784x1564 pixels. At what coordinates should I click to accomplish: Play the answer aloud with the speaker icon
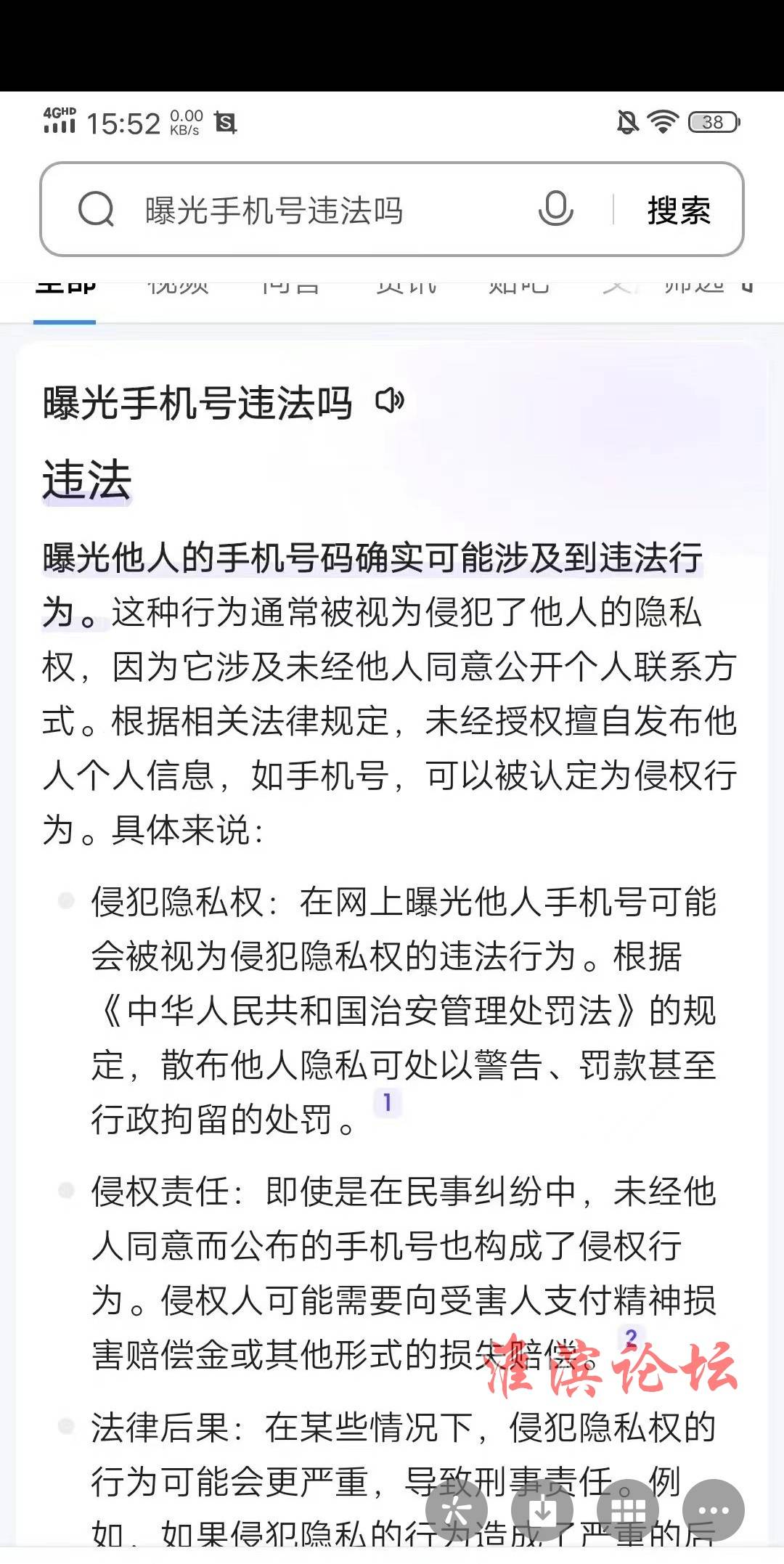(x=389, y=400)
